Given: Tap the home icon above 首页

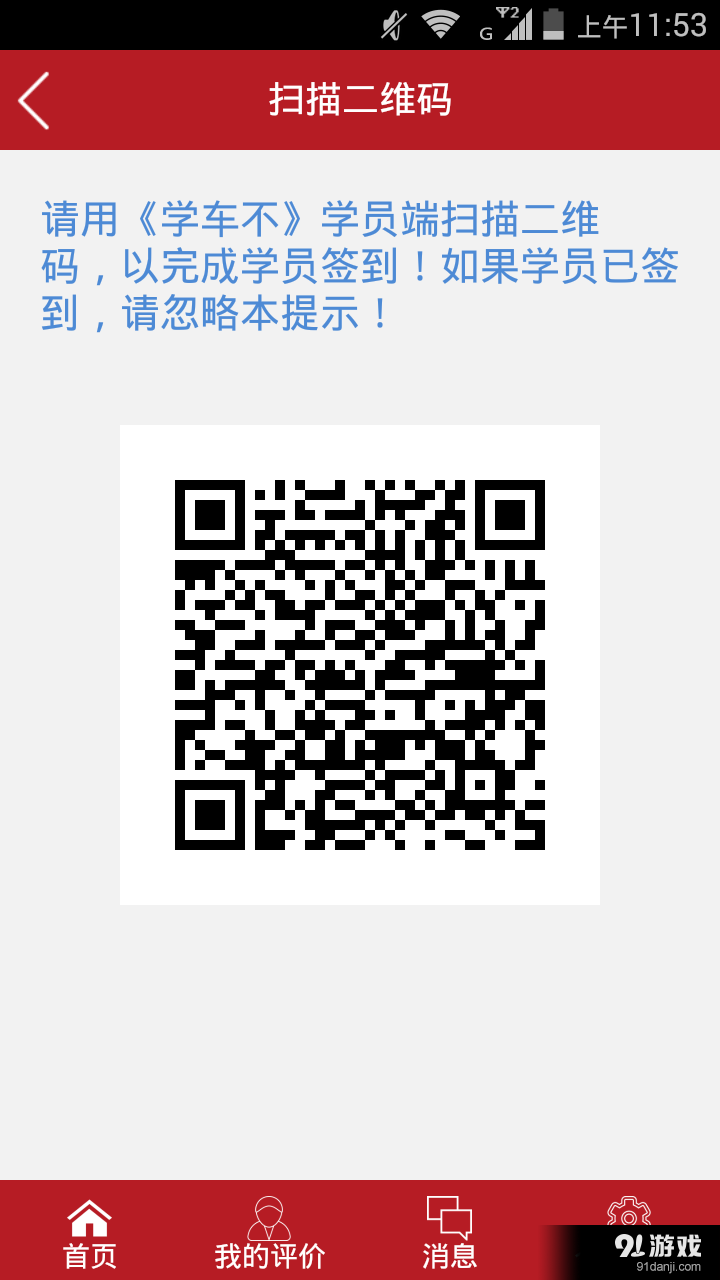Looking at the screenshot, I should click(88, 1218).
